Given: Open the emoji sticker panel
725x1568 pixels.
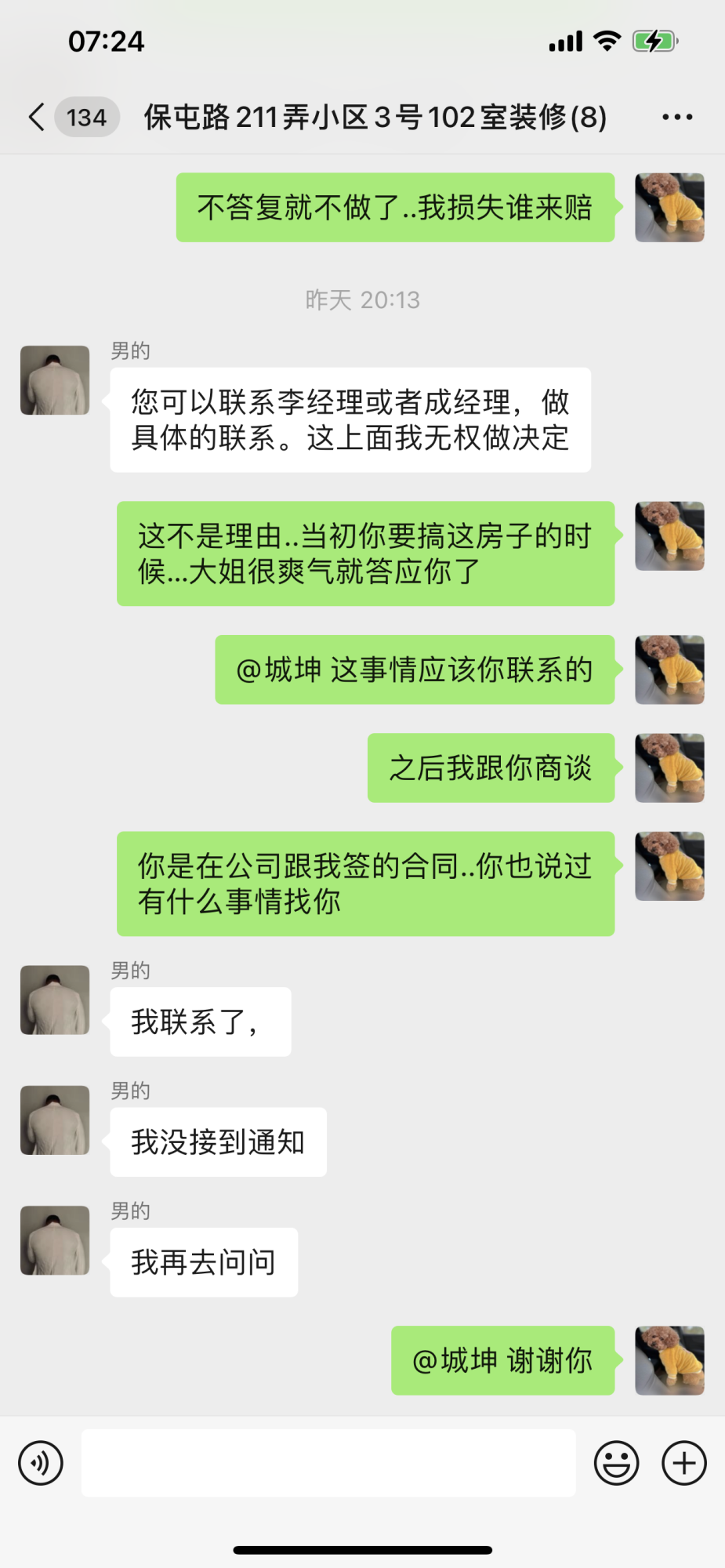Looking at the screenshot, I should [x=616, y=1463].
